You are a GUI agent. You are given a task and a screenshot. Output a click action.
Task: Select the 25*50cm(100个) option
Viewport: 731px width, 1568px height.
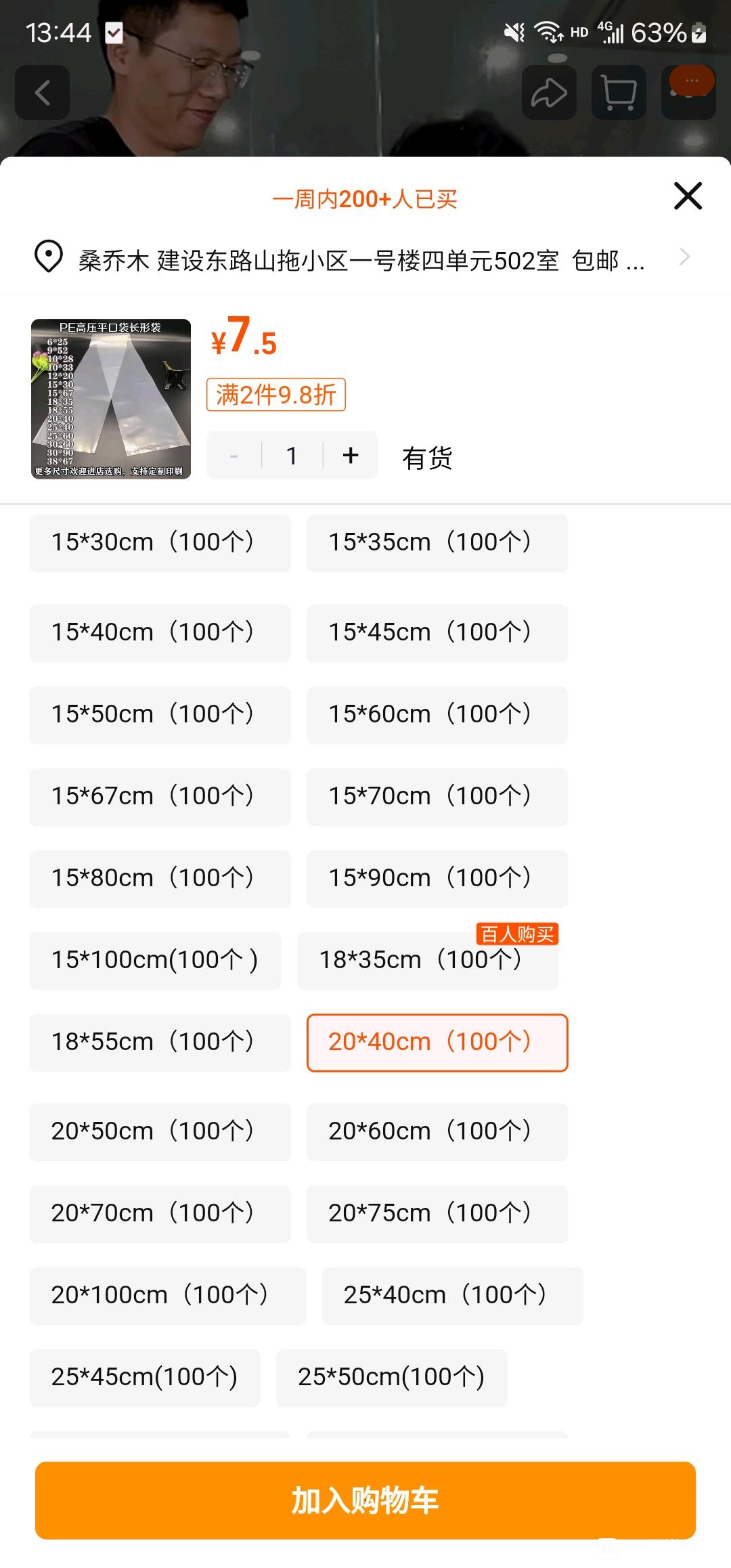point(391,1378)
